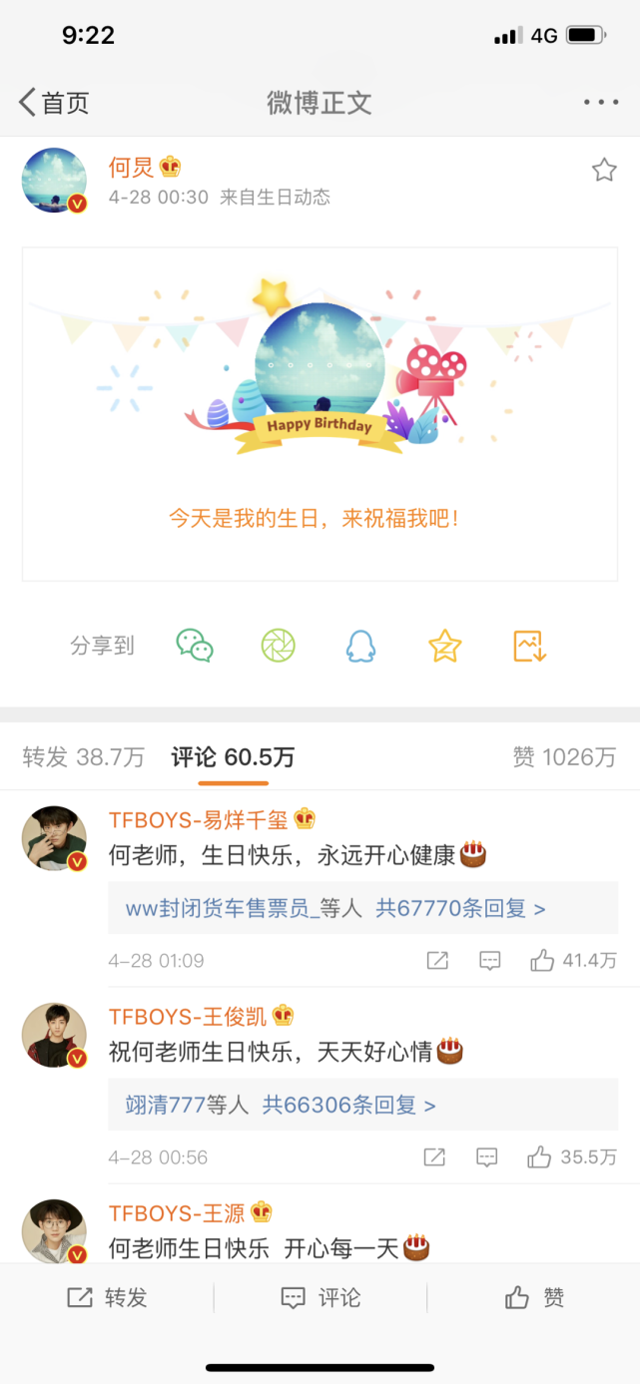Open the three-dot overflow menu
640x1384 pixels.
601,102
